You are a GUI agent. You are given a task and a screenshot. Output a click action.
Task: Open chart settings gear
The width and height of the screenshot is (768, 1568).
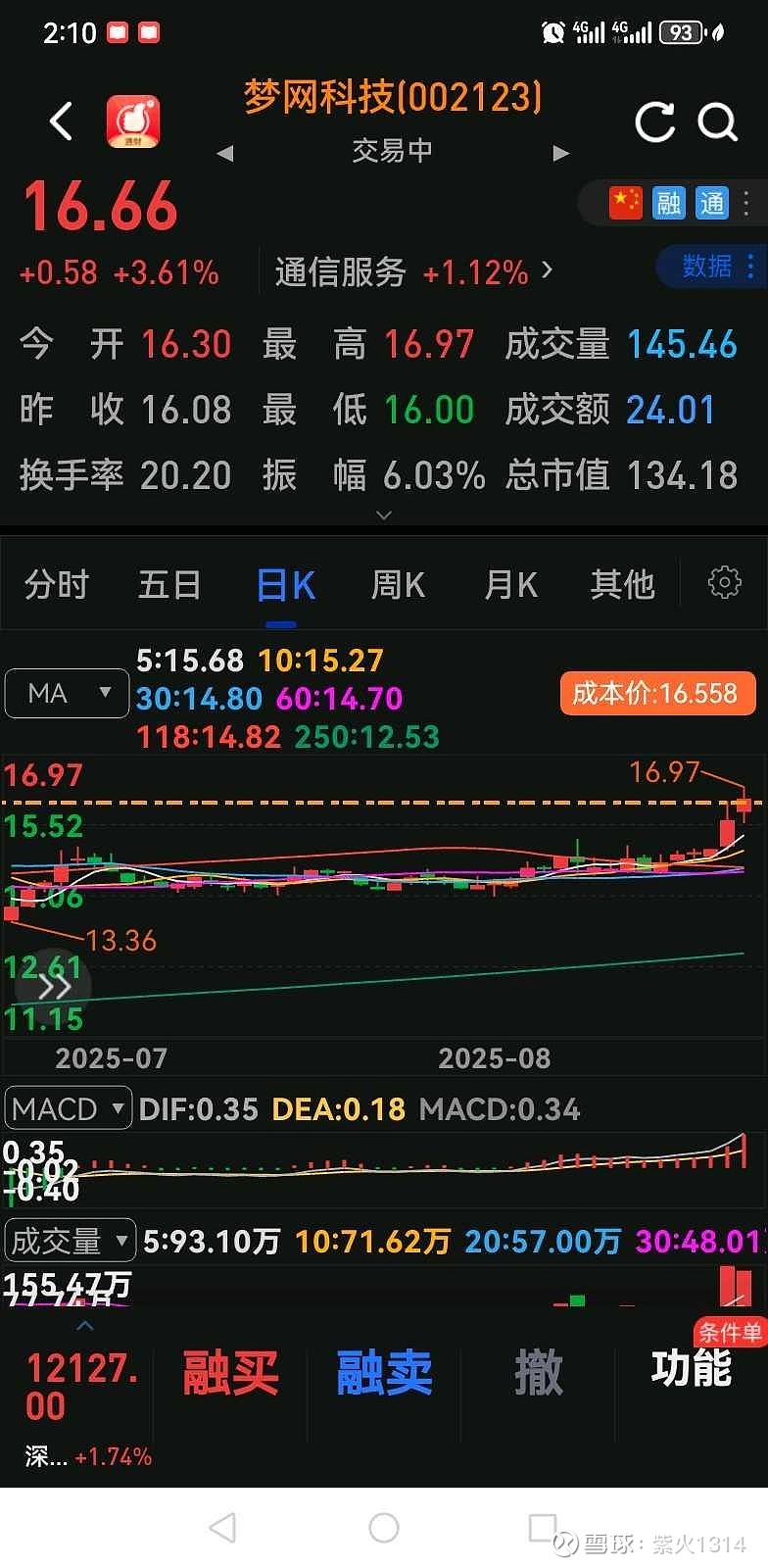point(725,582)
